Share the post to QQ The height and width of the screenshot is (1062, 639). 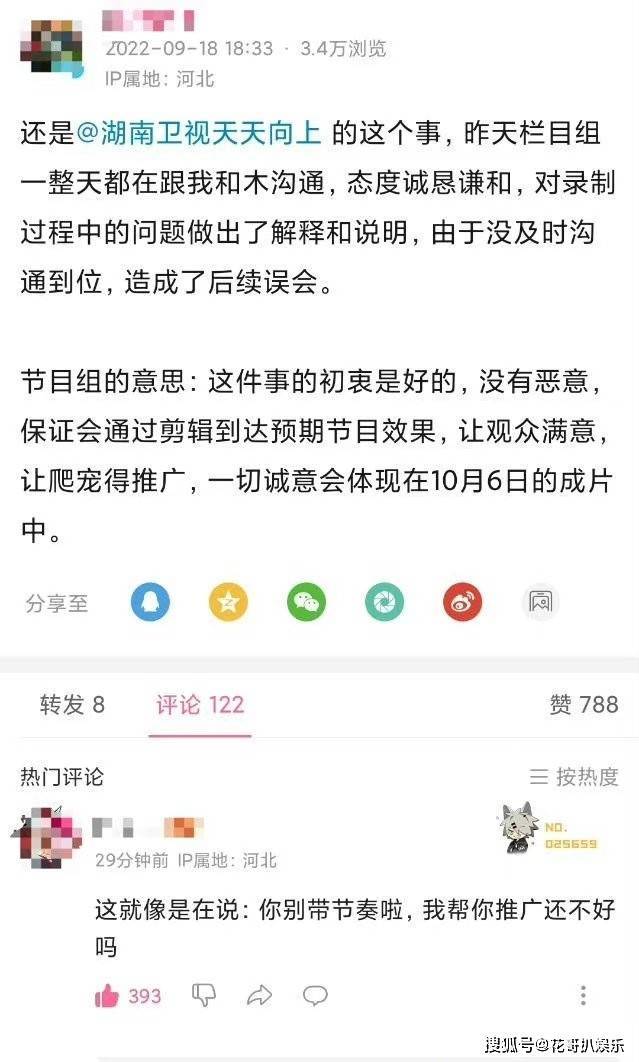tap(150, 602)
